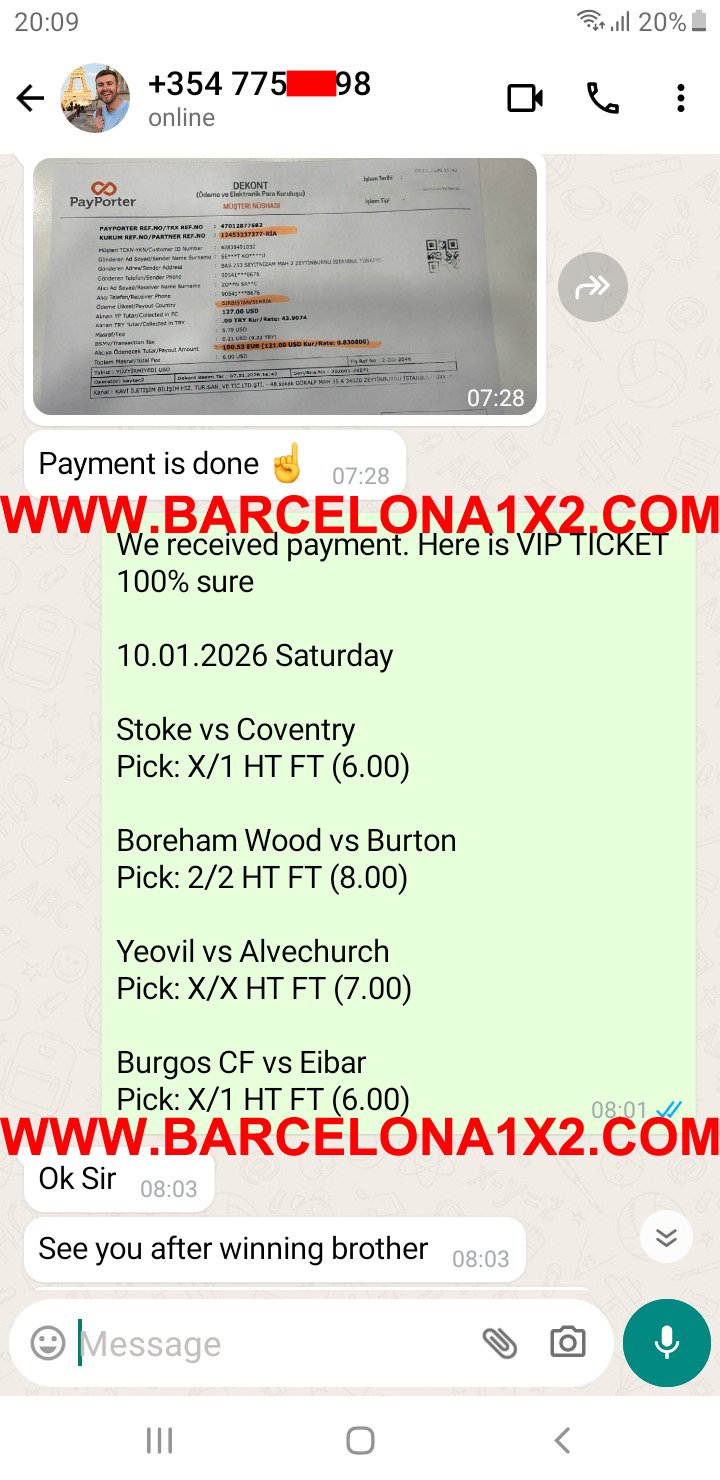Start a video call with the contact

tap(524, 97)
